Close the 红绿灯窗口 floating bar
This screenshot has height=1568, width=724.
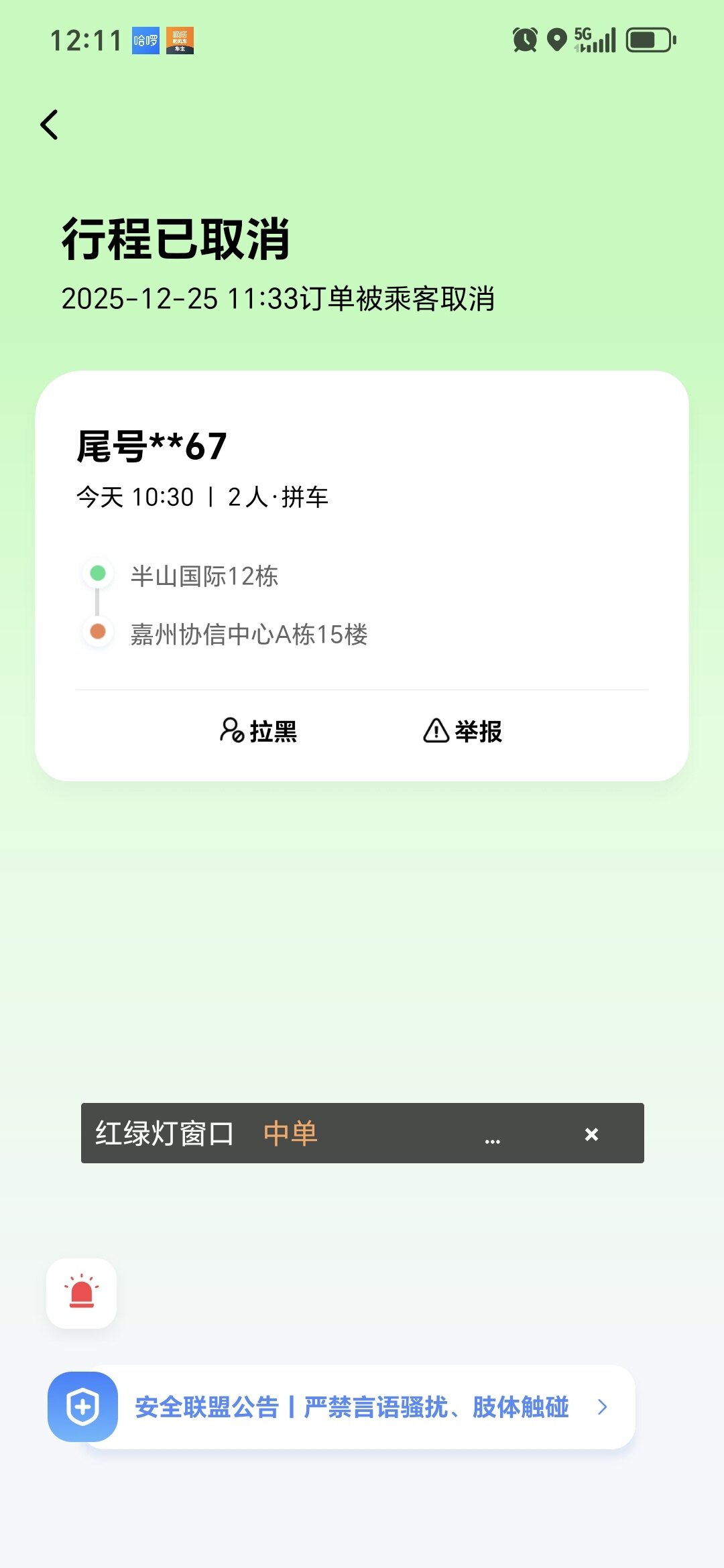click(591, 1134)
